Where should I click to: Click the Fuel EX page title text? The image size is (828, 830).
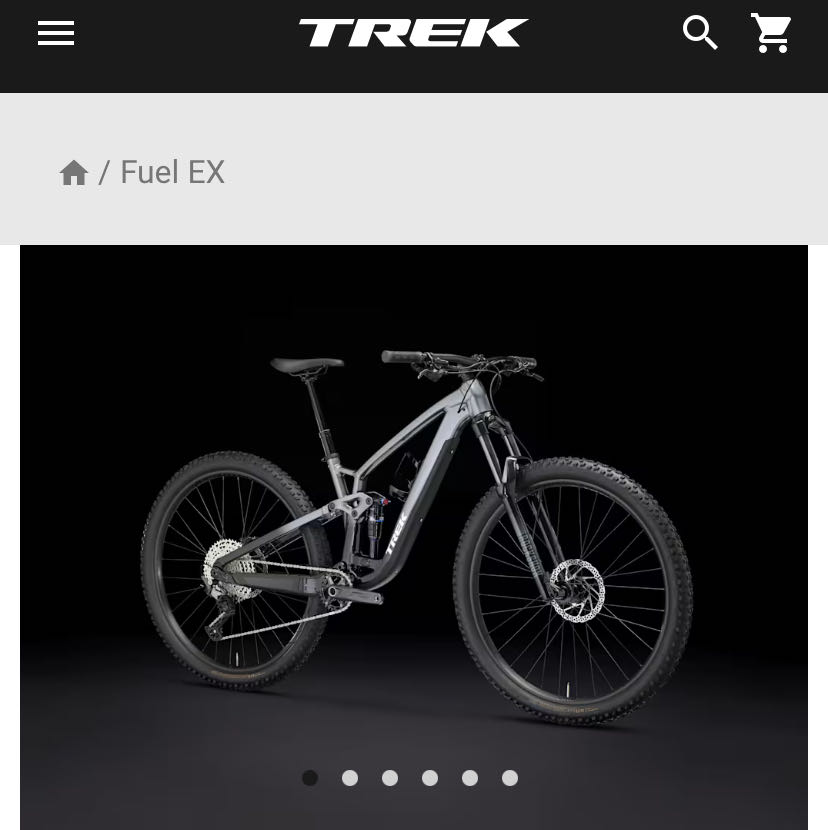172,172
